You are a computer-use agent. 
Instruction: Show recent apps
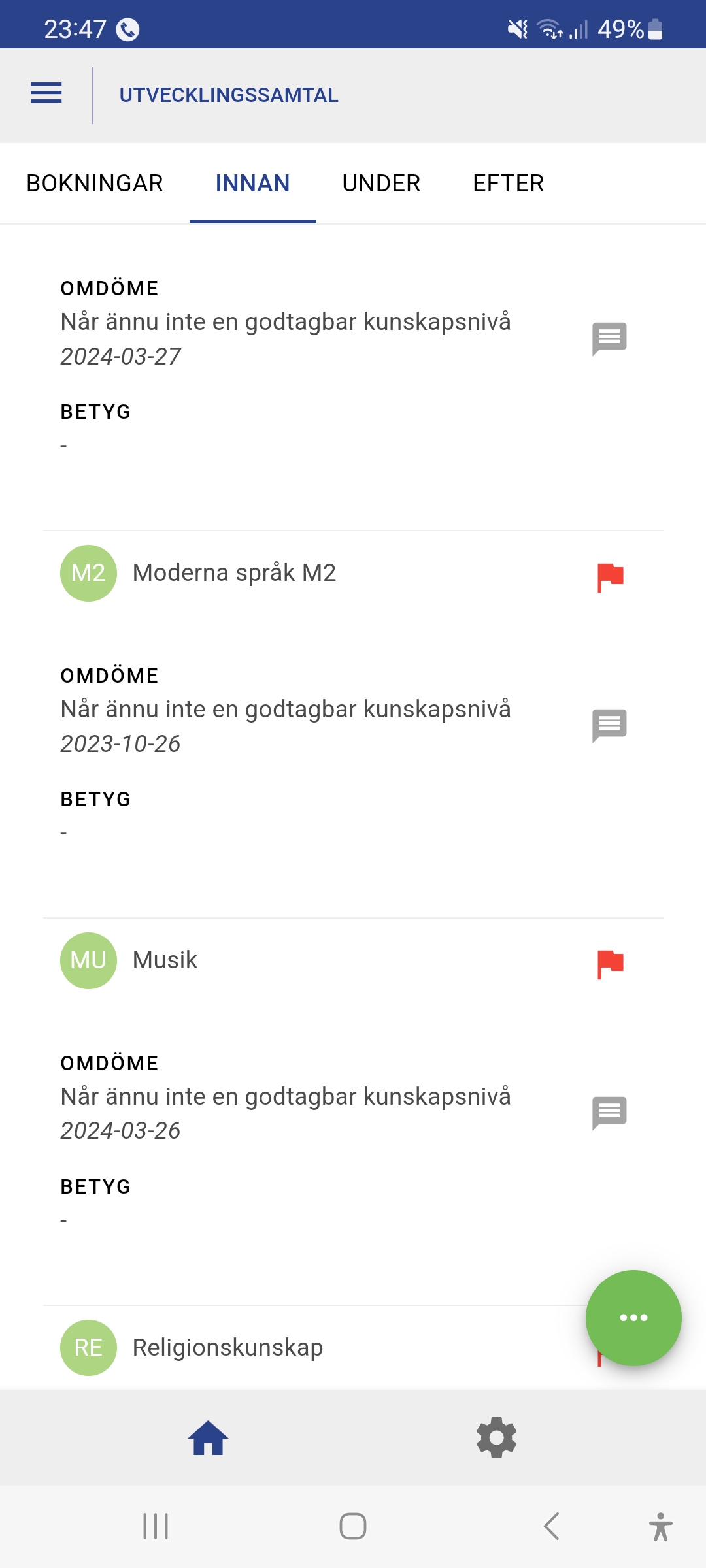[156, 1527]
